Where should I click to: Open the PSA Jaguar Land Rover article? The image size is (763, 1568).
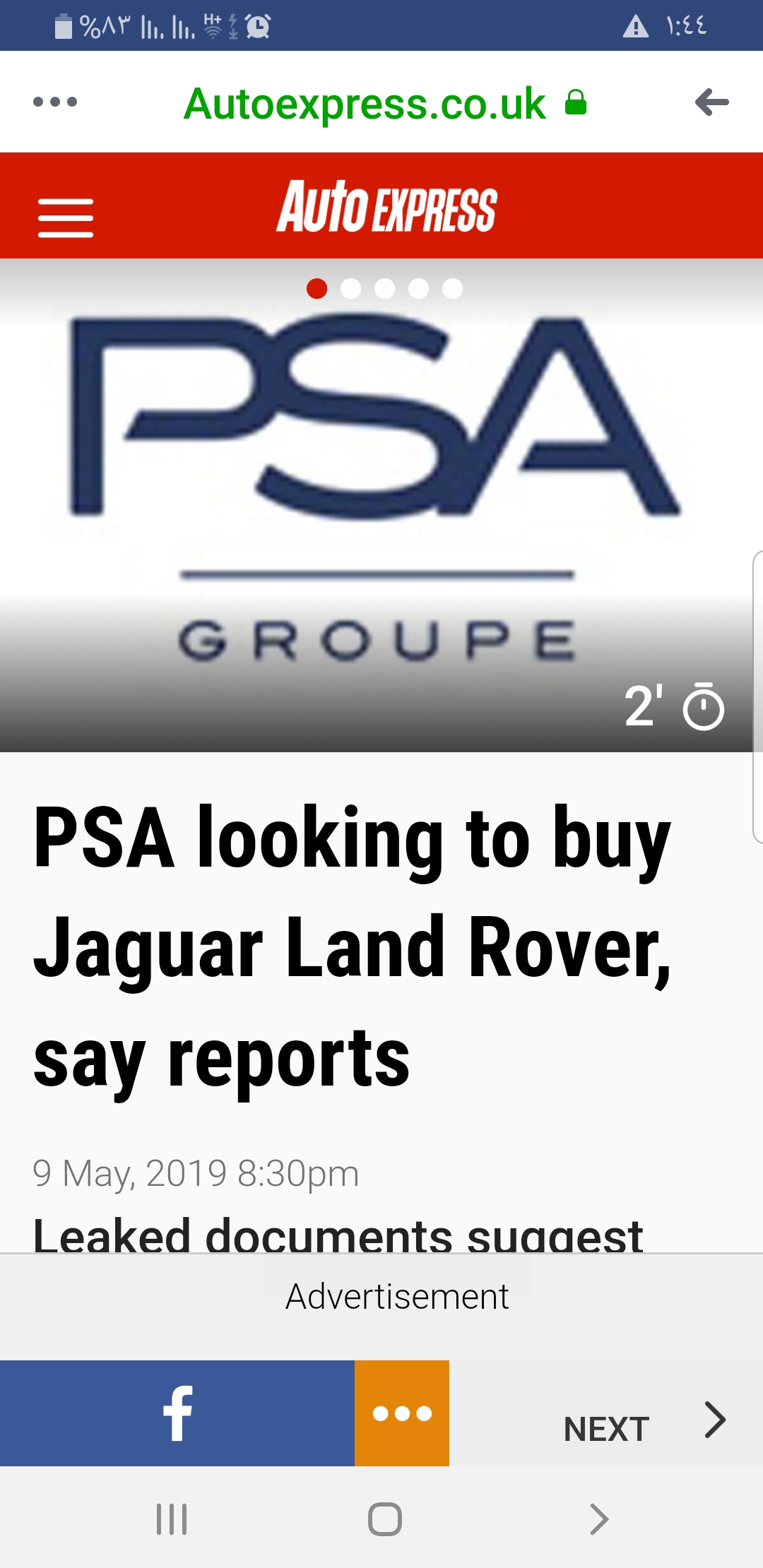[x=352, y=946]
